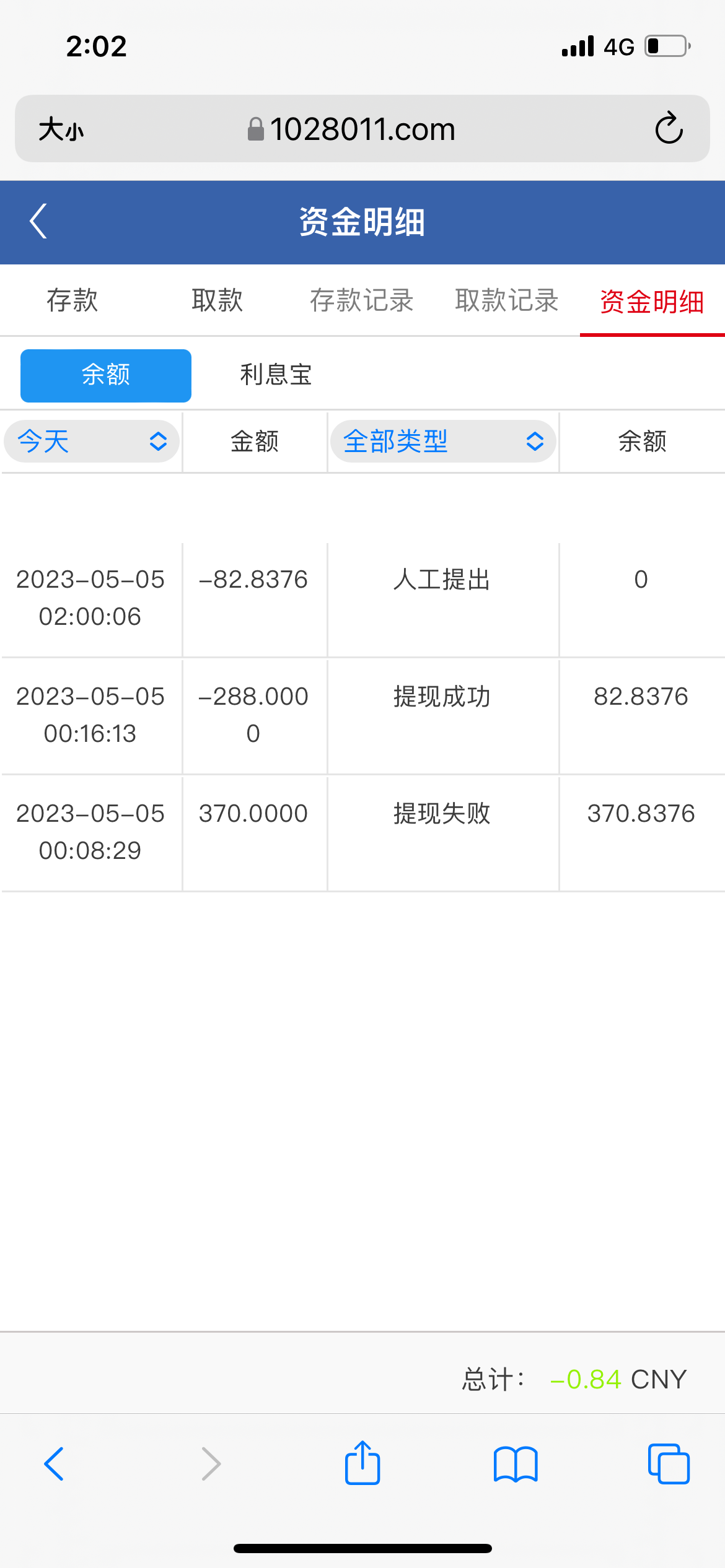
Task: Switch to the 取款记录 tab
Action: (508, 300)
